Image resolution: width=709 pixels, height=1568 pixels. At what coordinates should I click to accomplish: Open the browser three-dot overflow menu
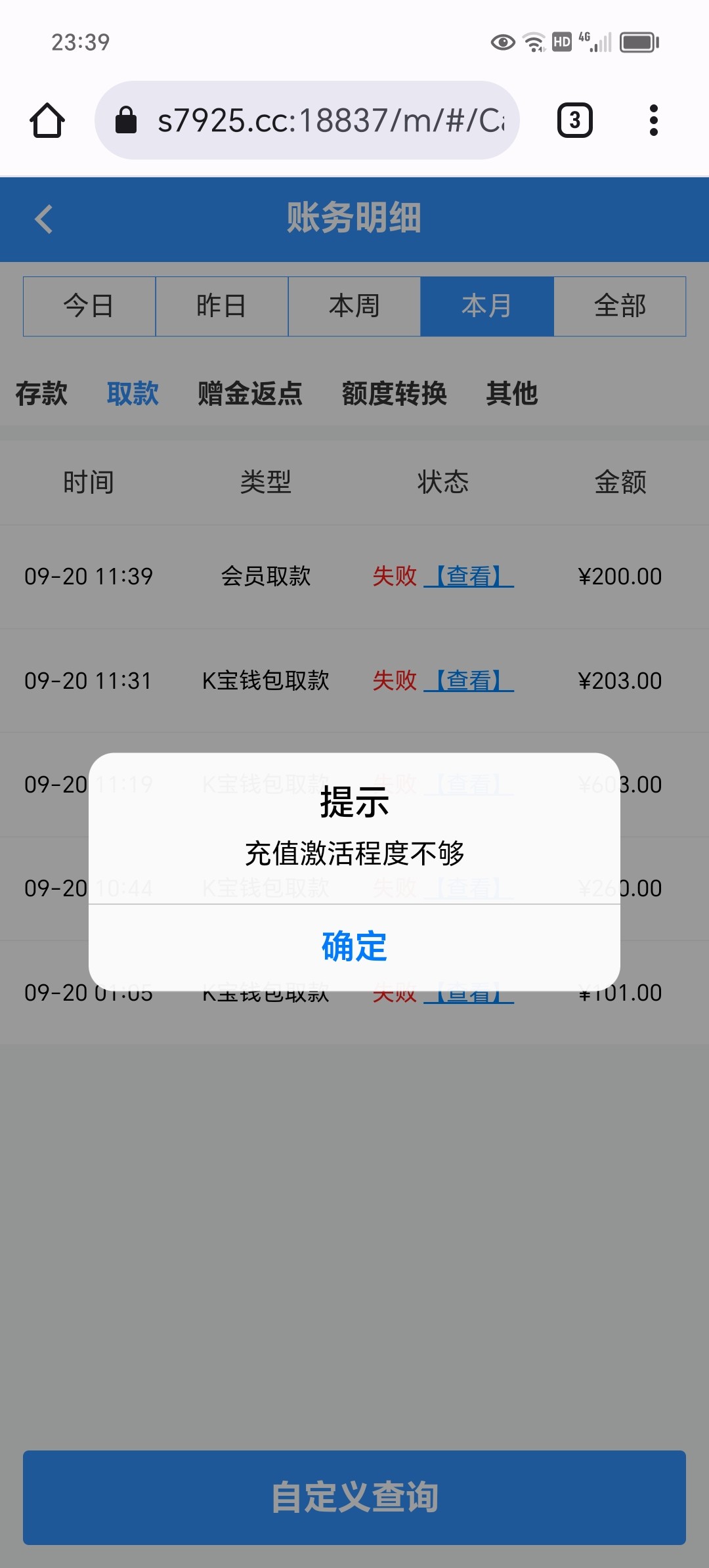pos(654,120)
